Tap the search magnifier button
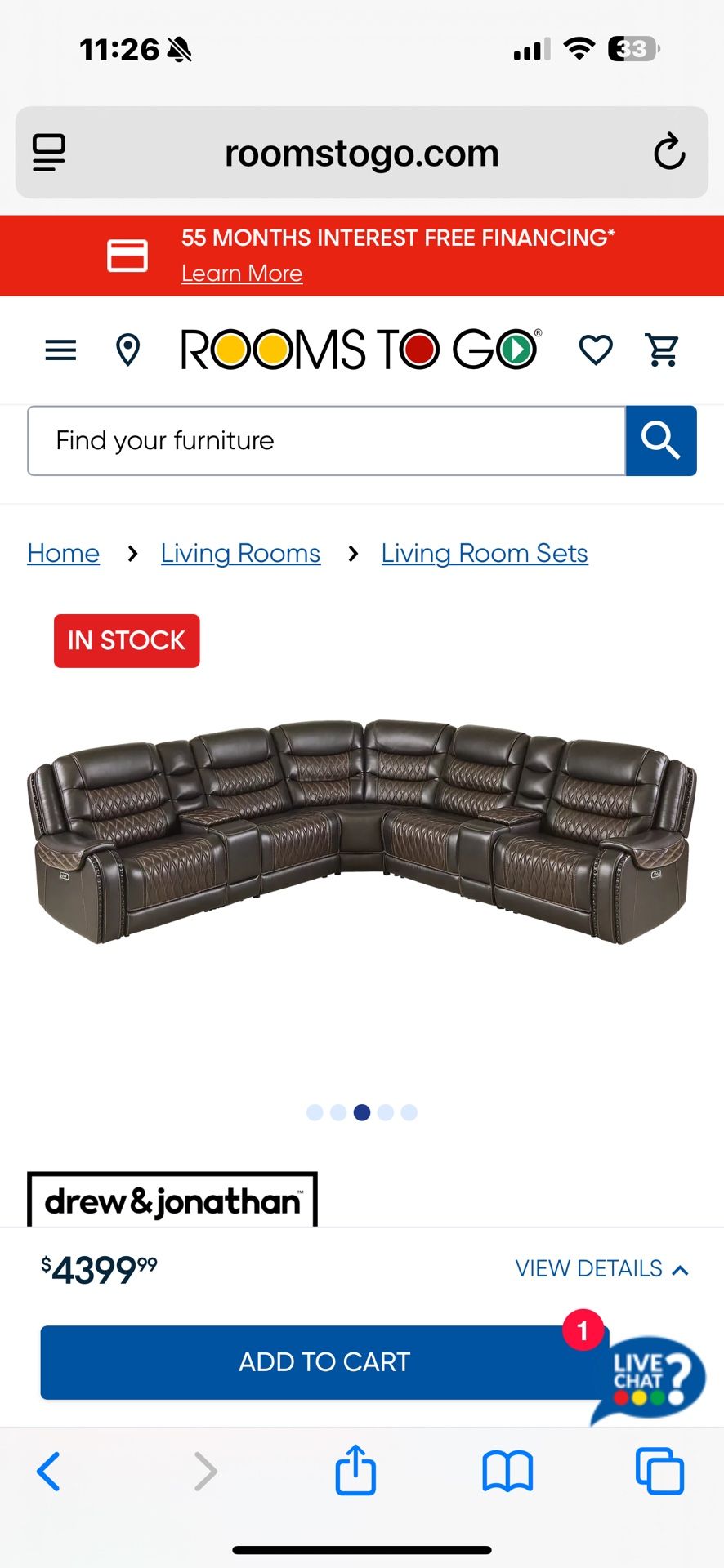Screen dimensions: 724x1568 point(661,441)
